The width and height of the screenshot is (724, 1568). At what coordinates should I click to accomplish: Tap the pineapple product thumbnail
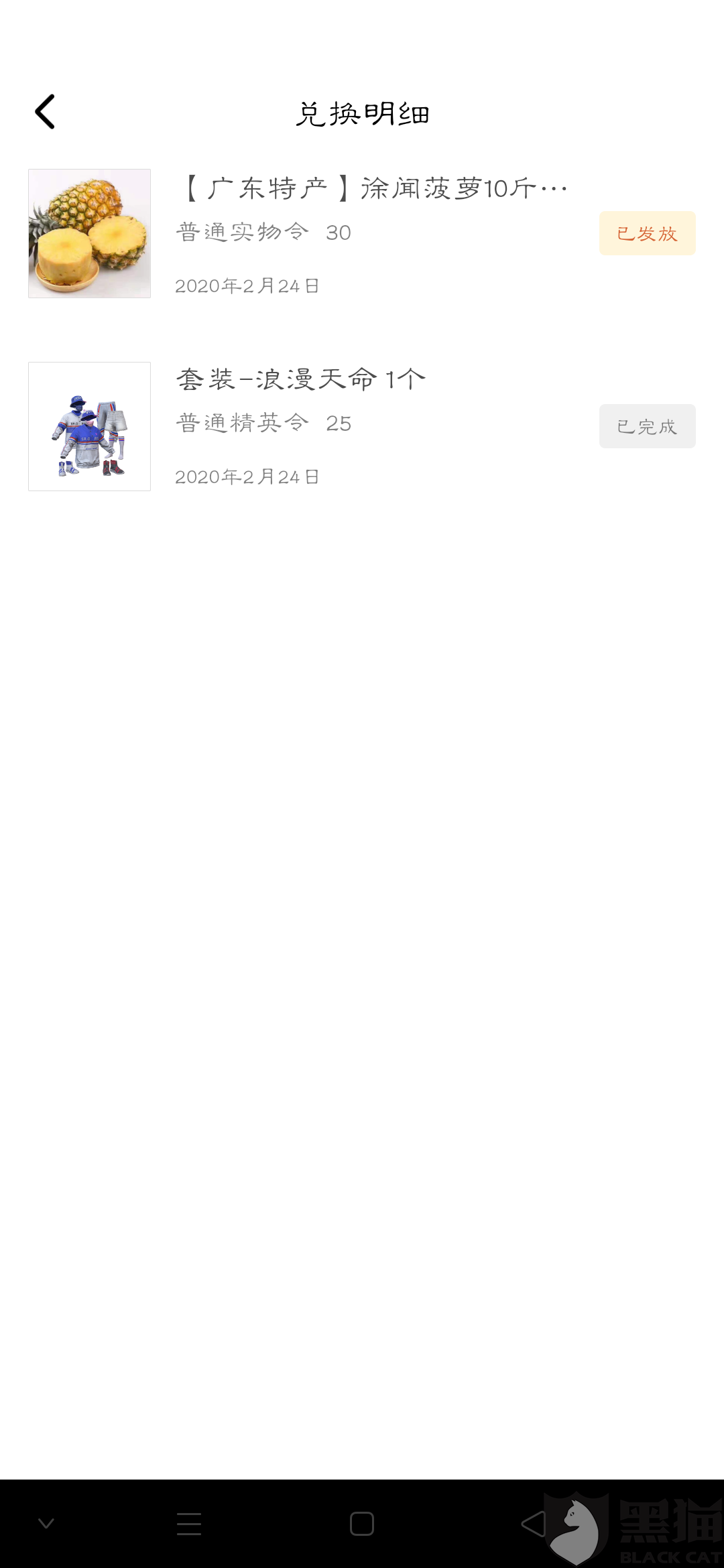pyautogui.click(x=89, y=233)
